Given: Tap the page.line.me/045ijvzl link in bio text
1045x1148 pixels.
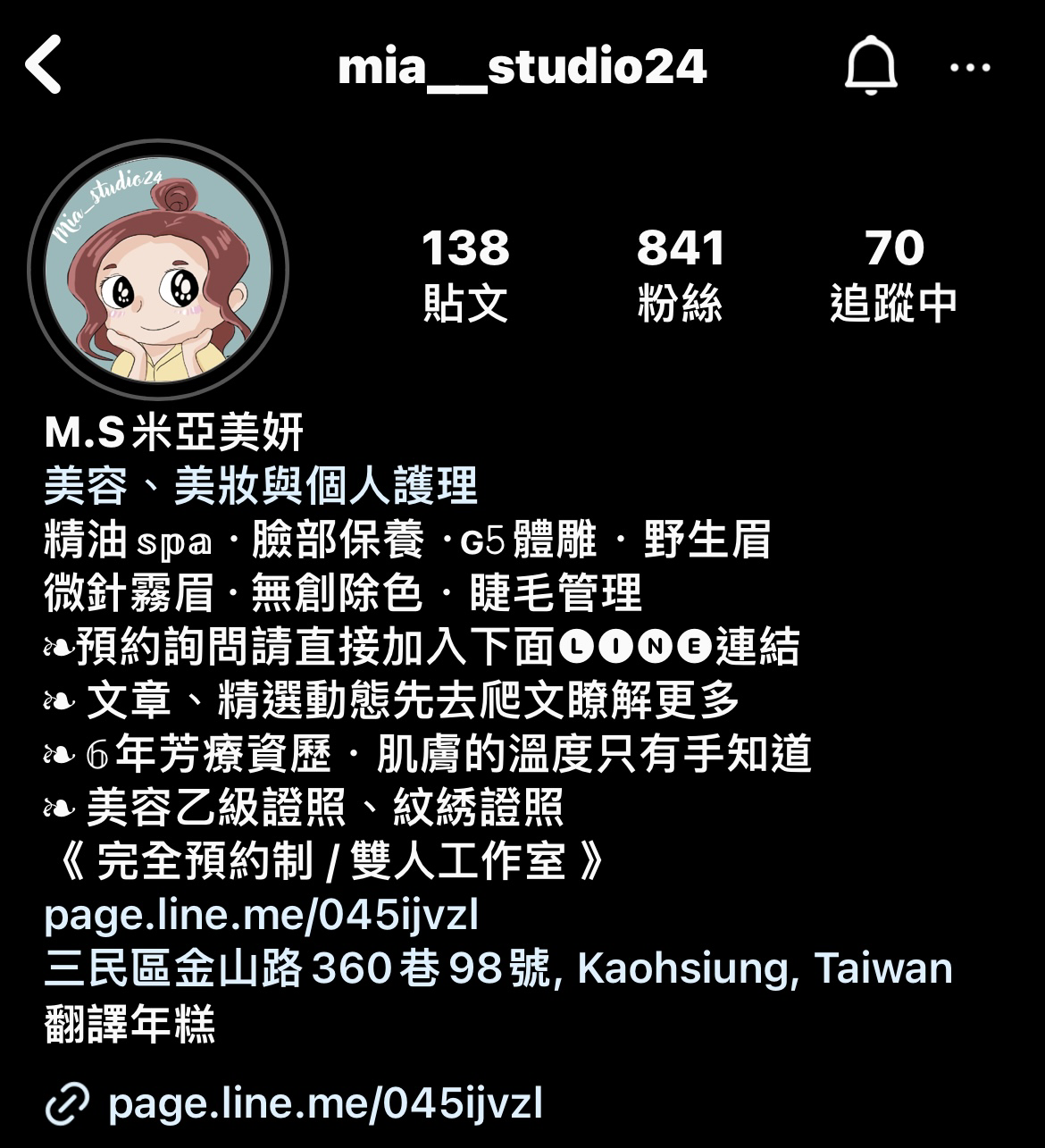Looking at the screenshot, I should click(x=261, y=915).
